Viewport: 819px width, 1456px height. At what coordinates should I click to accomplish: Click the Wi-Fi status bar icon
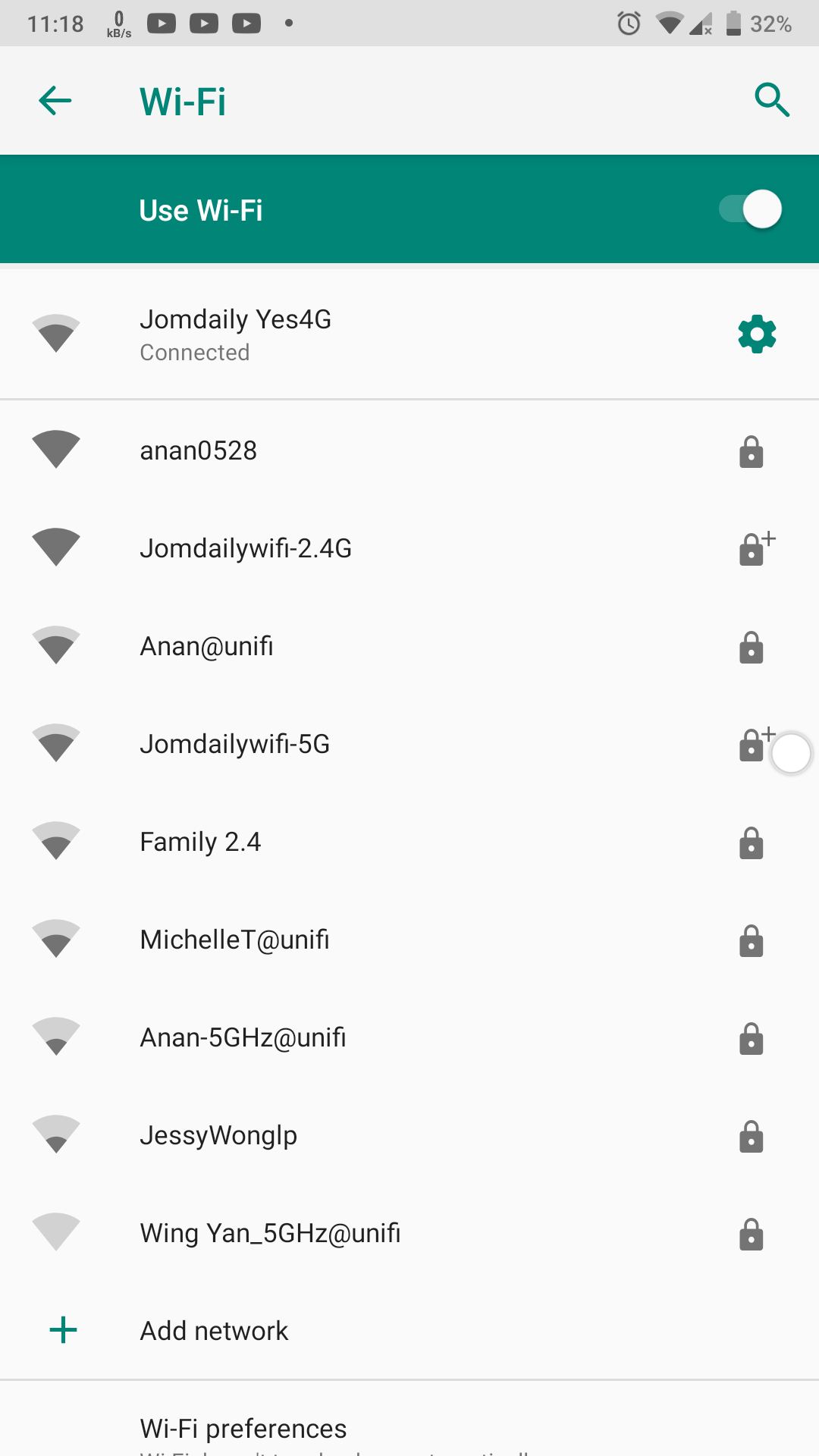tap(671, 23)
